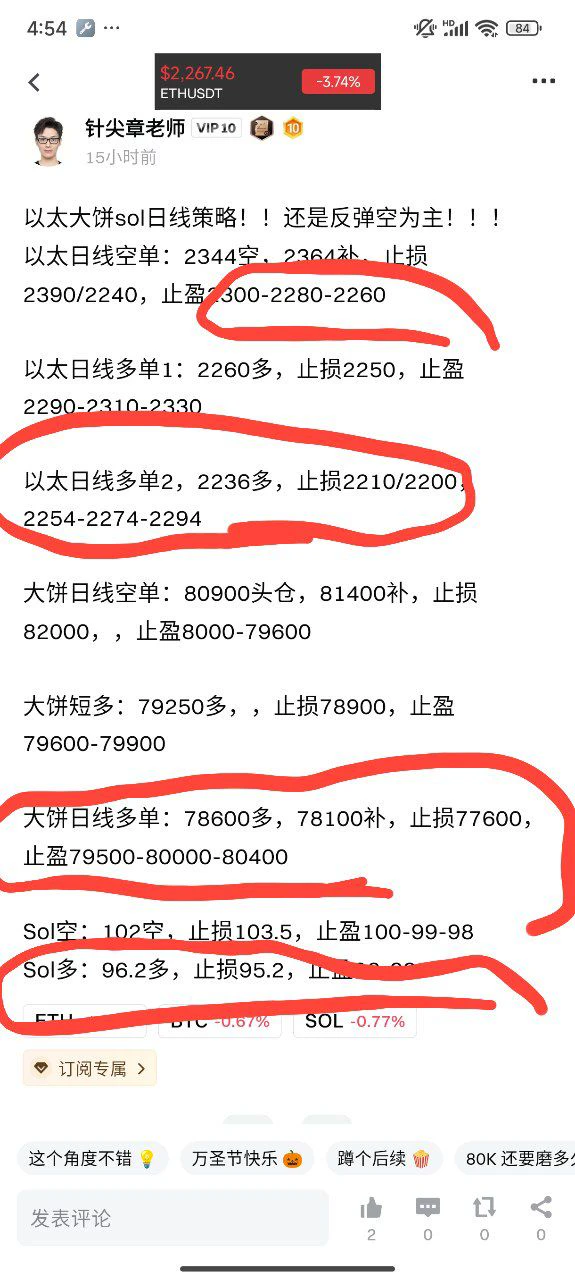Select quick reply 80K还要磨多久

click(515, 1159)
